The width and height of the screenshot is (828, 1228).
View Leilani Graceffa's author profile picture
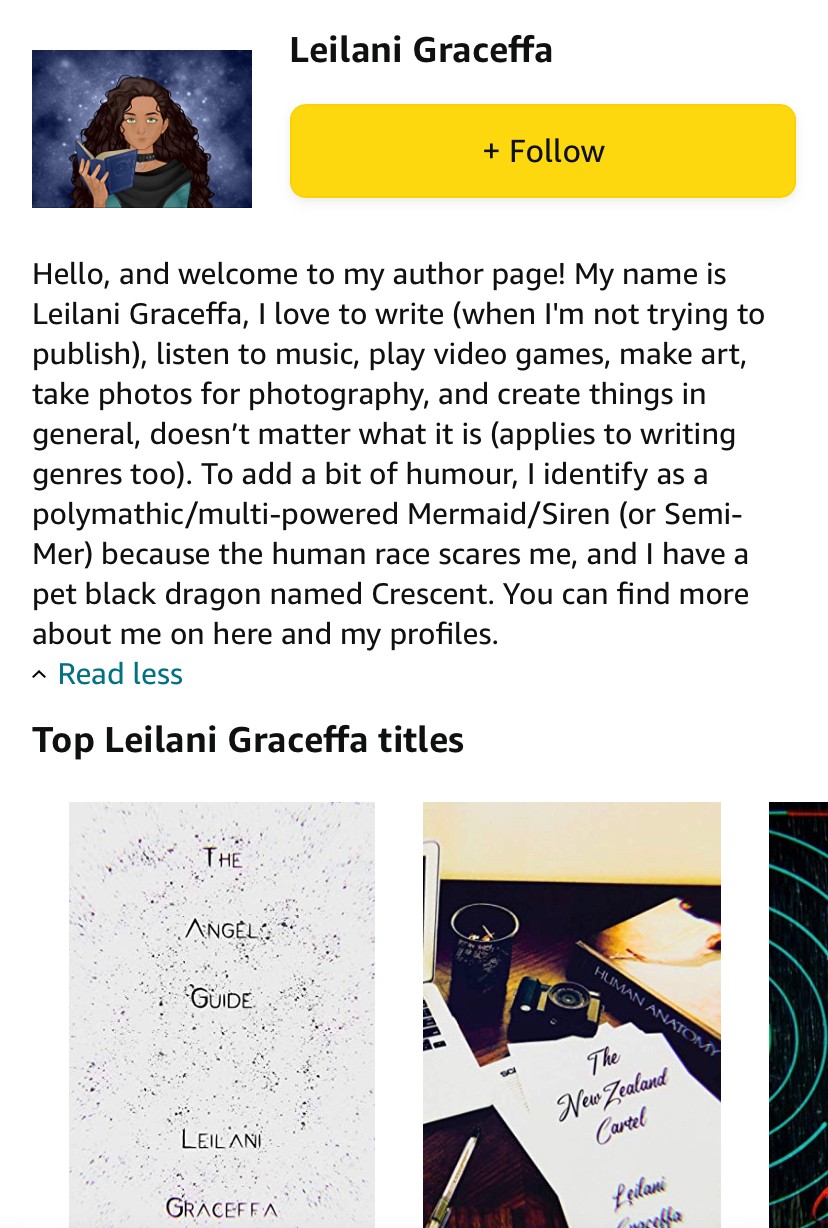click(x=142, y=129)
